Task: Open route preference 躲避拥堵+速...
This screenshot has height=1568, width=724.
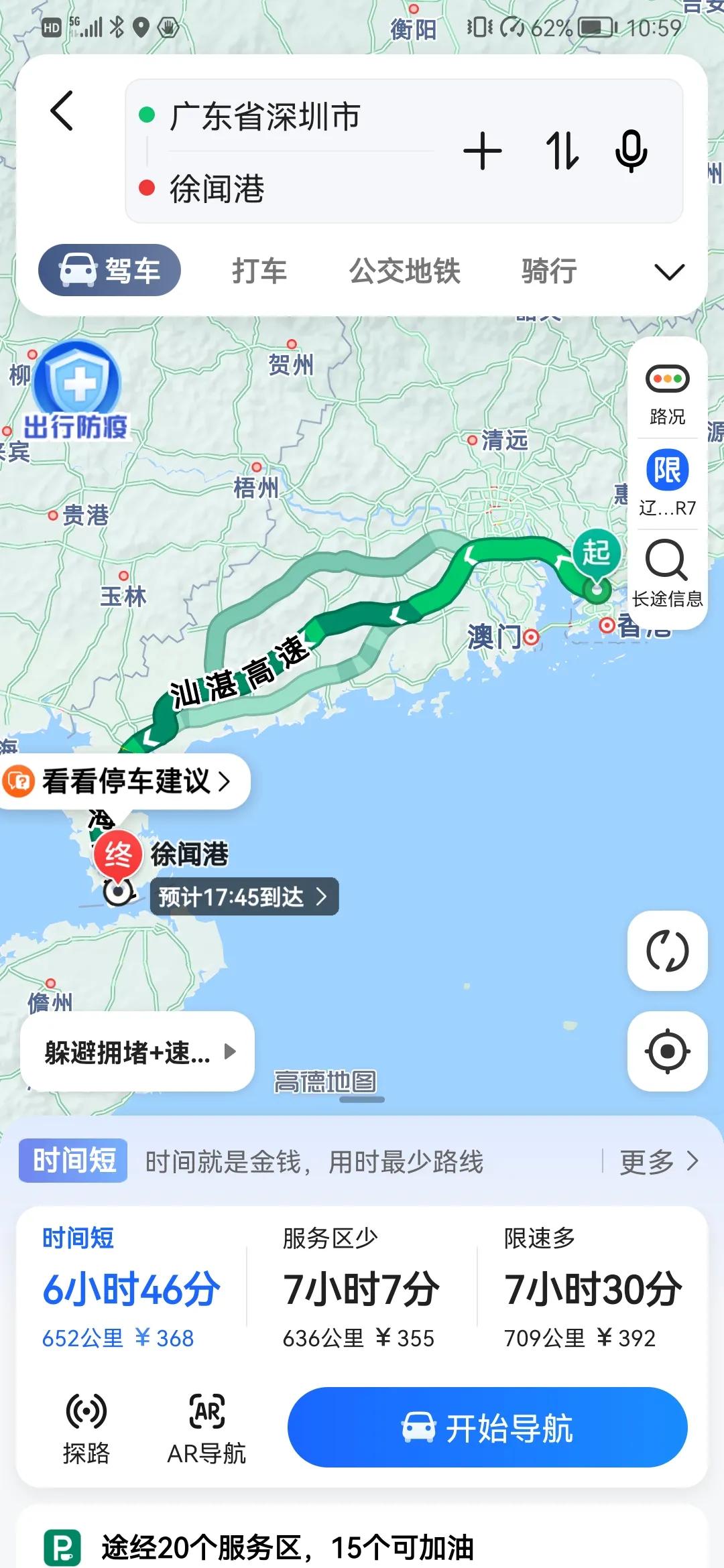Action: 137,1052
